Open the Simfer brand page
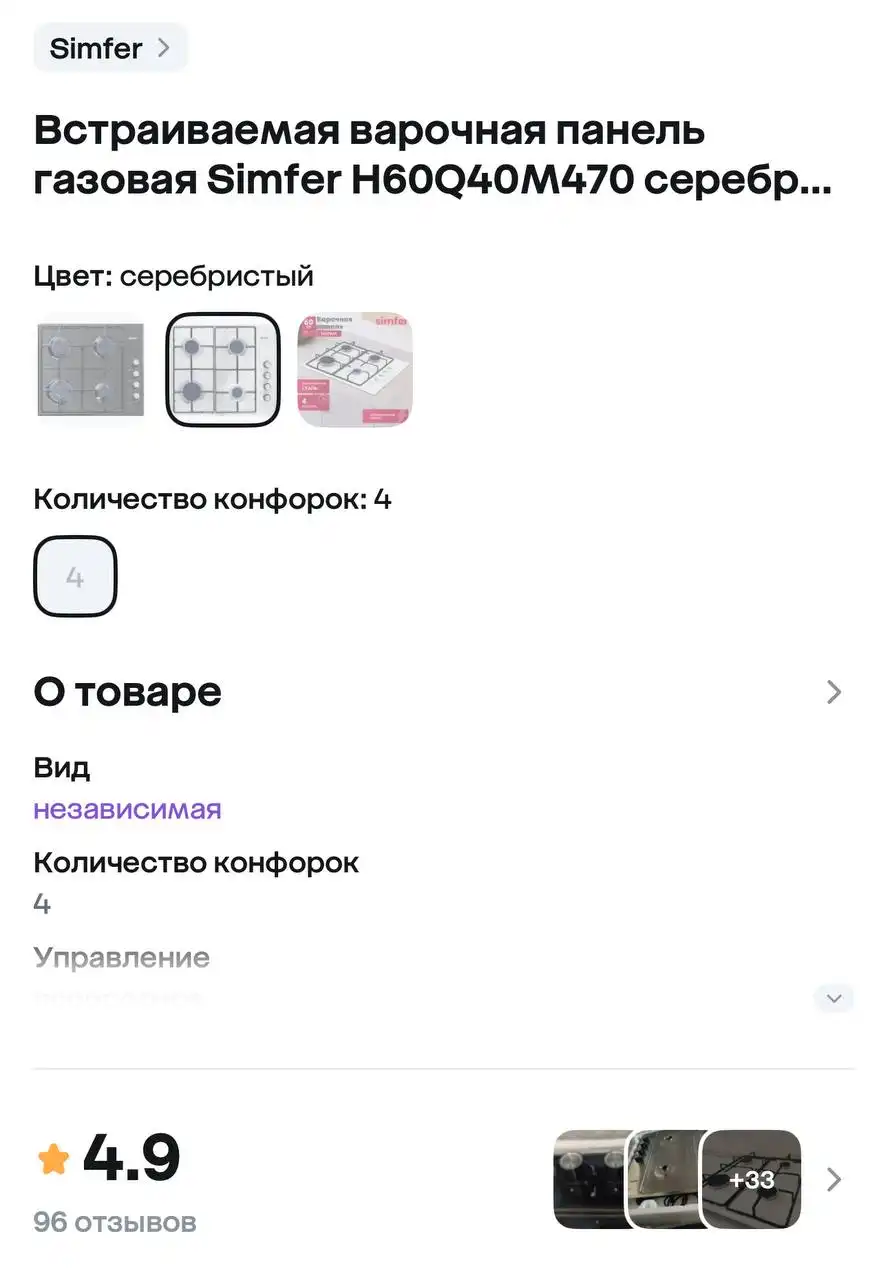 click(96, 47)
